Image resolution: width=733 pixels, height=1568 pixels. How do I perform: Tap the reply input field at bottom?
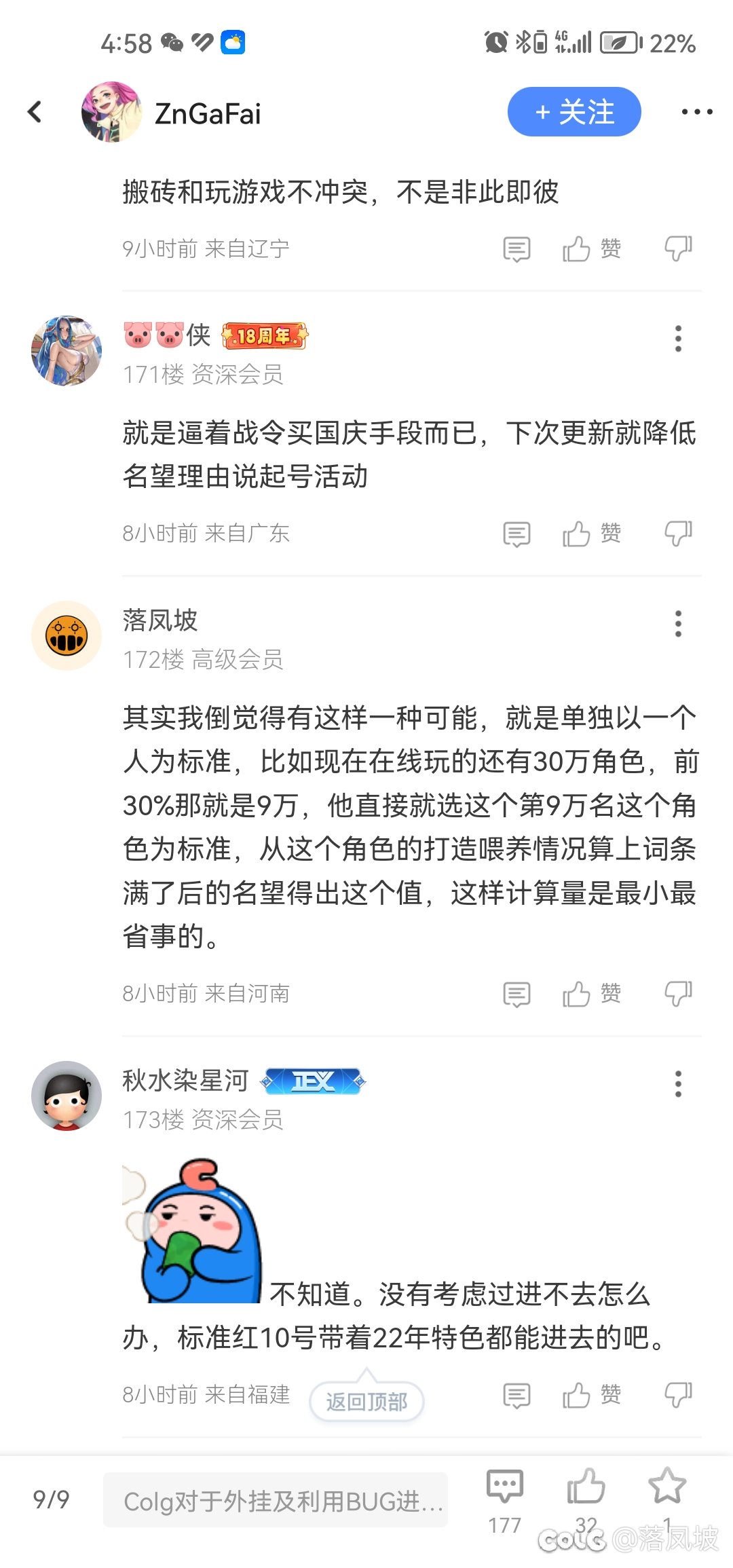276,1501
